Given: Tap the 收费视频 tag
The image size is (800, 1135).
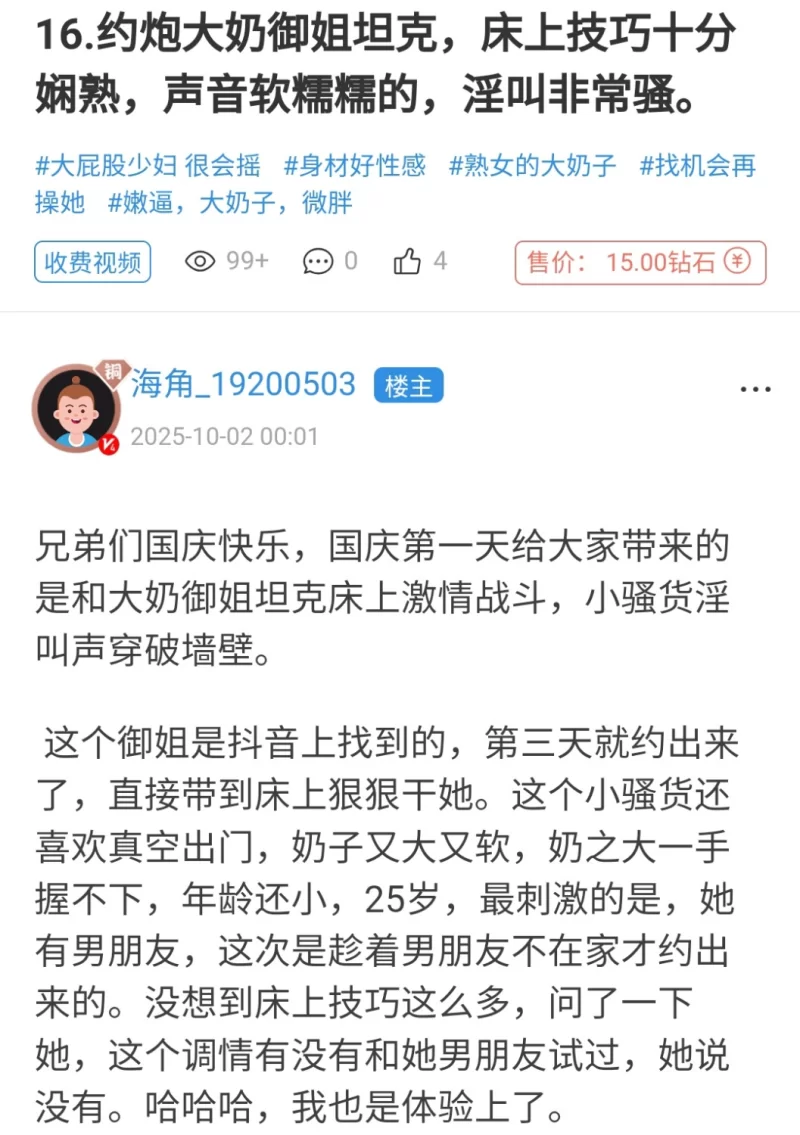Looking at the screenshot, I should pos(92,262).
